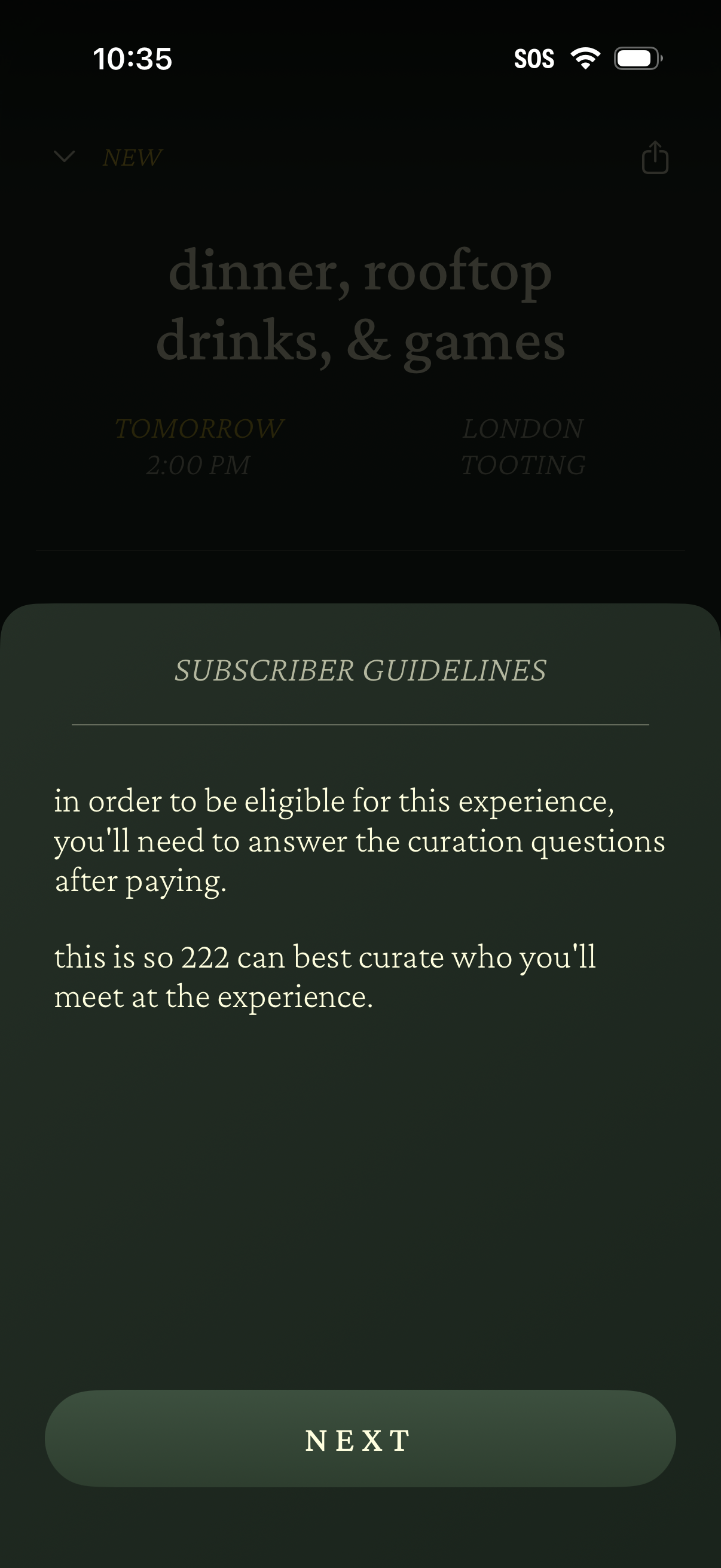Tap the clock in the status bar
721x1568 pixels.
coord(133,59)
